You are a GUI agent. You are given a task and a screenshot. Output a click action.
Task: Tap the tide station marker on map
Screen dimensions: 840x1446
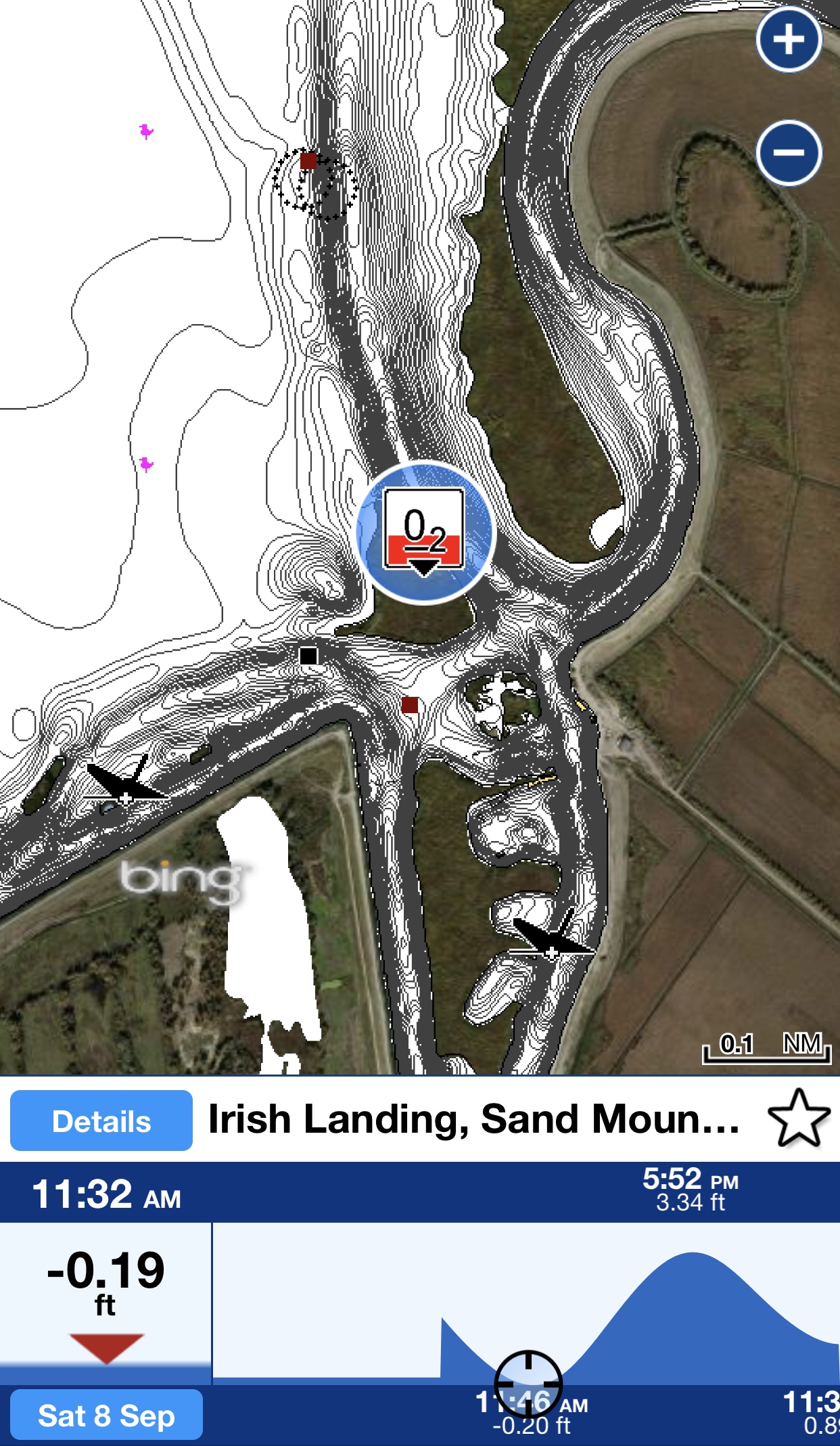tap(425, 533)
